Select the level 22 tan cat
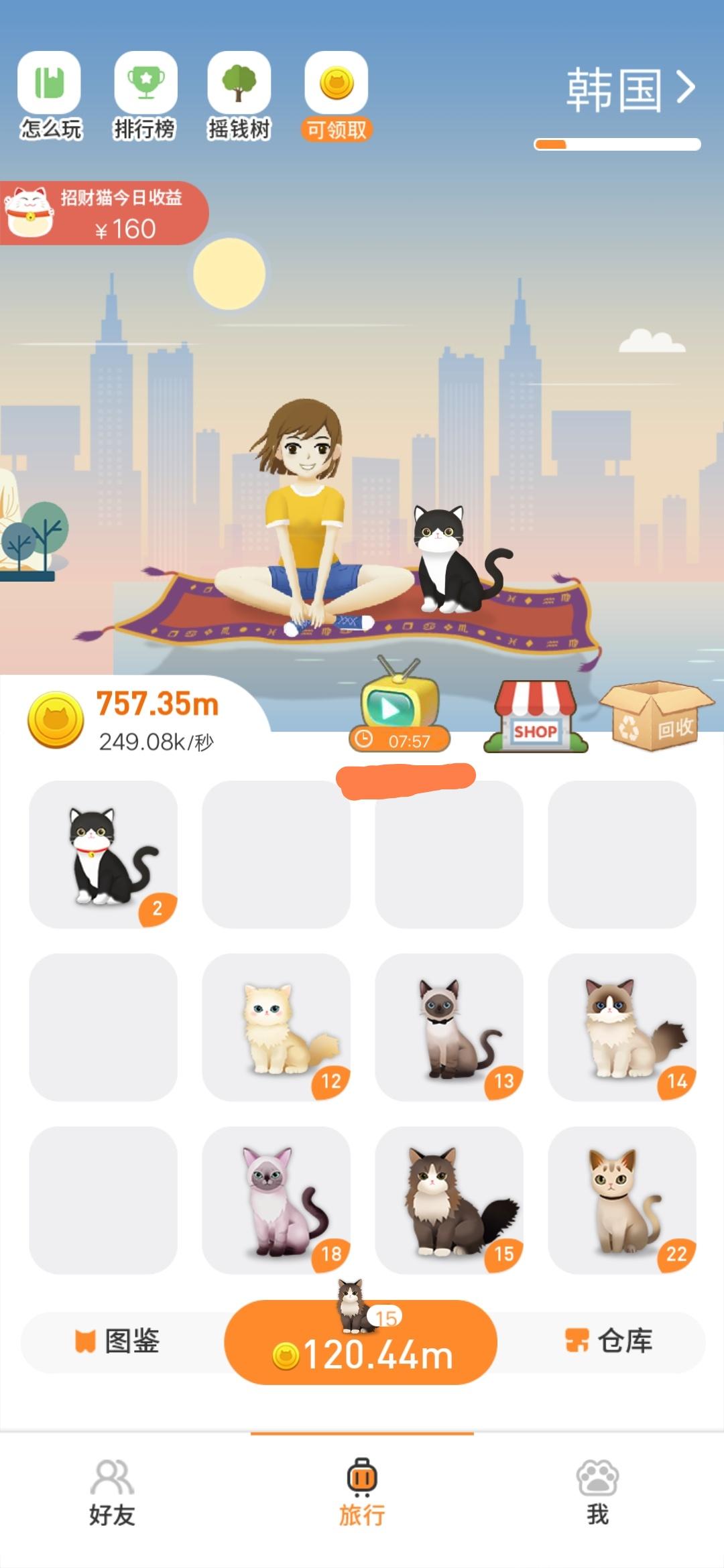 (x=622, y=1200)
